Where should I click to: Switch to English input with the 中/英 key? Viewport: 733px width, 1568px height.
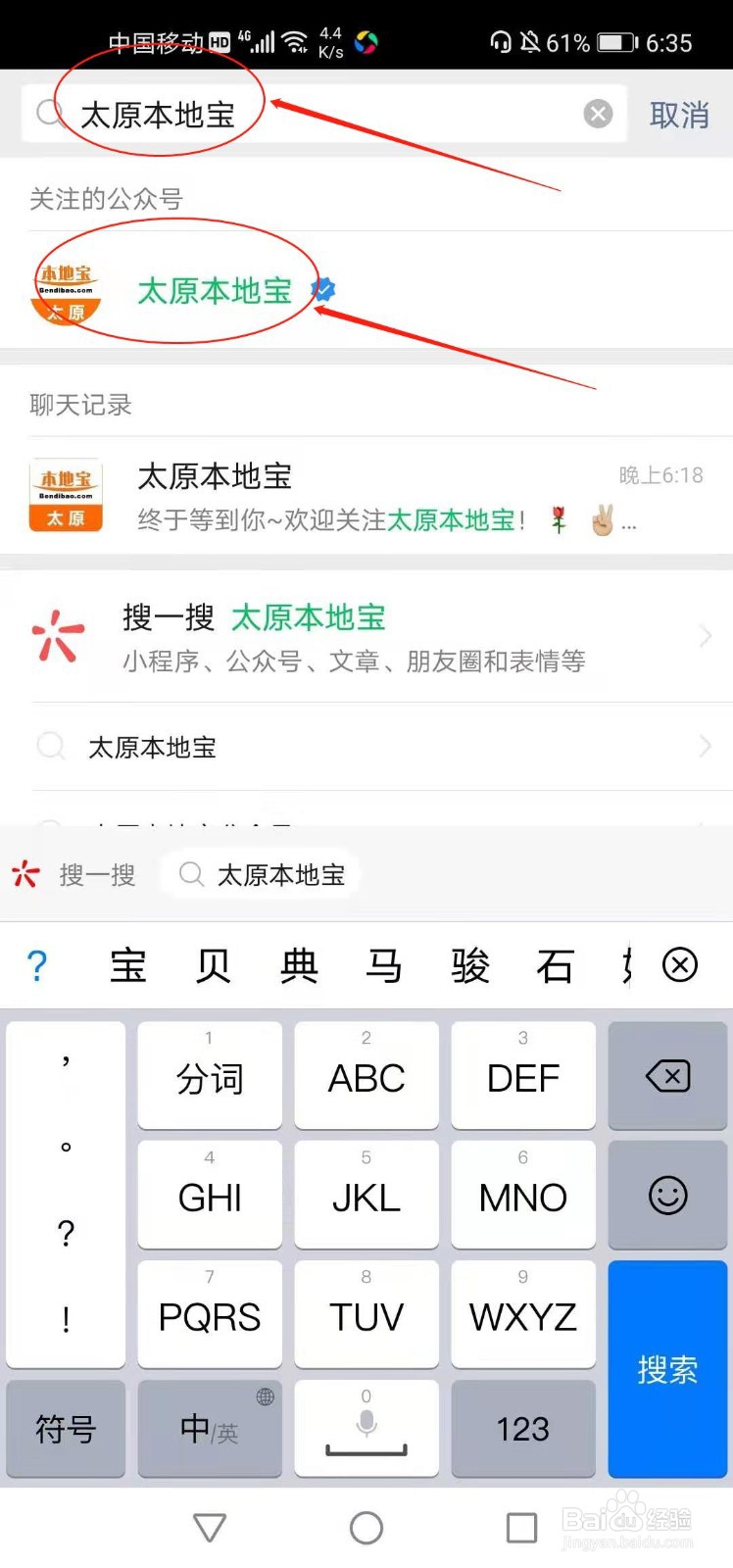[209, 1429]
